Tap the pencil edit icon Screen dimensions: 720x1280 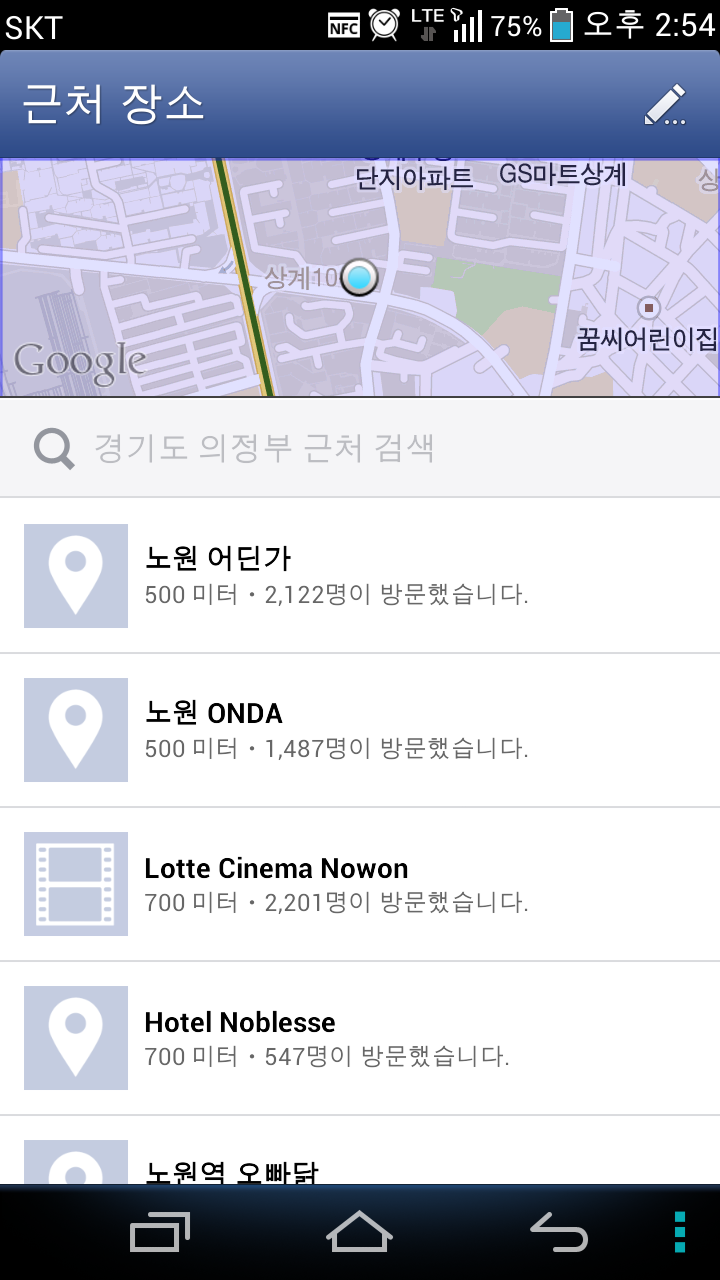pyautogui.click(x=665, y=105)
